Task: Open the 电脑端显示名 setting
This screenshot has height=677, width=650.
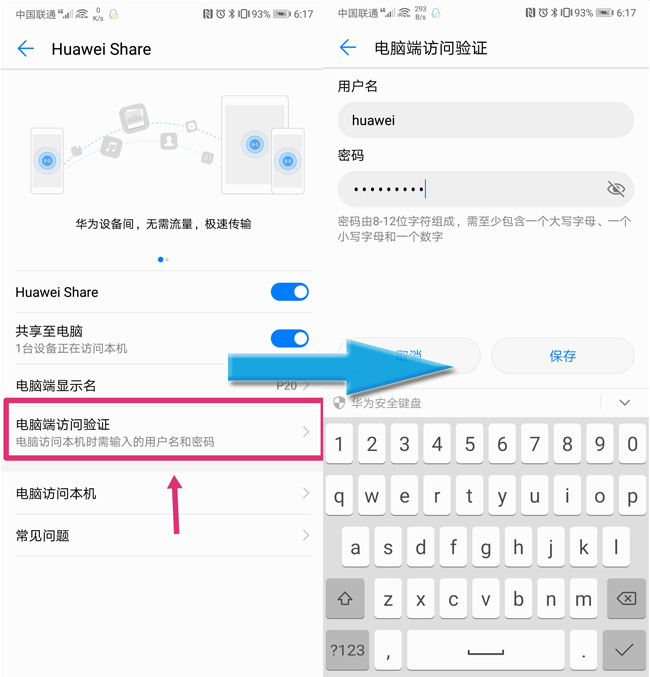Action: (x=163, y=385)
